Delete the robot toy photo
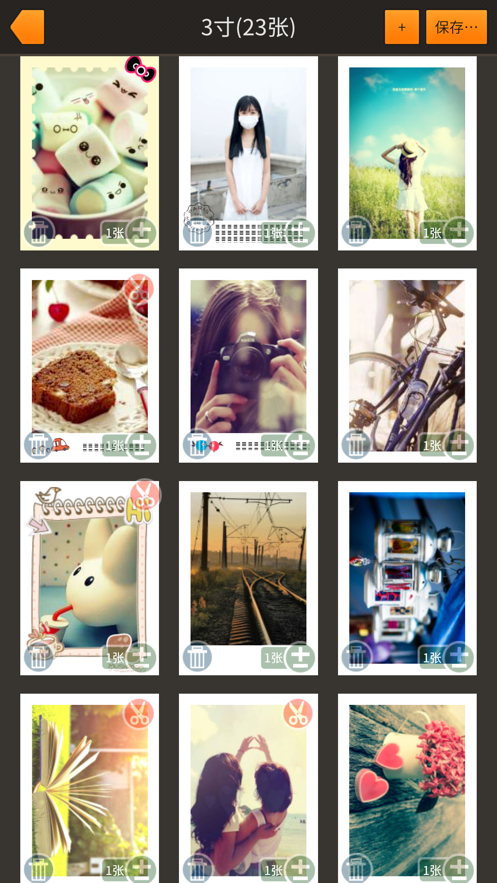Viewport: 497px width, 883px height. click(356, 657)
